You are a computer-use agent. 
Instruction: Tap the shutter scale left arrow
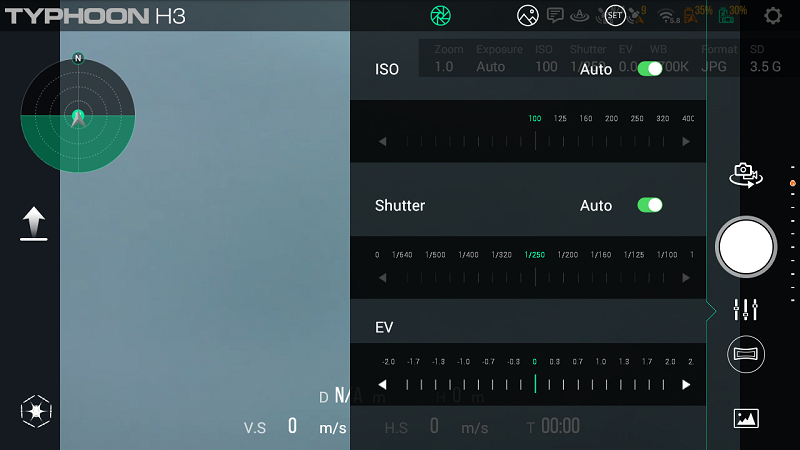click(x=382, y=277)
